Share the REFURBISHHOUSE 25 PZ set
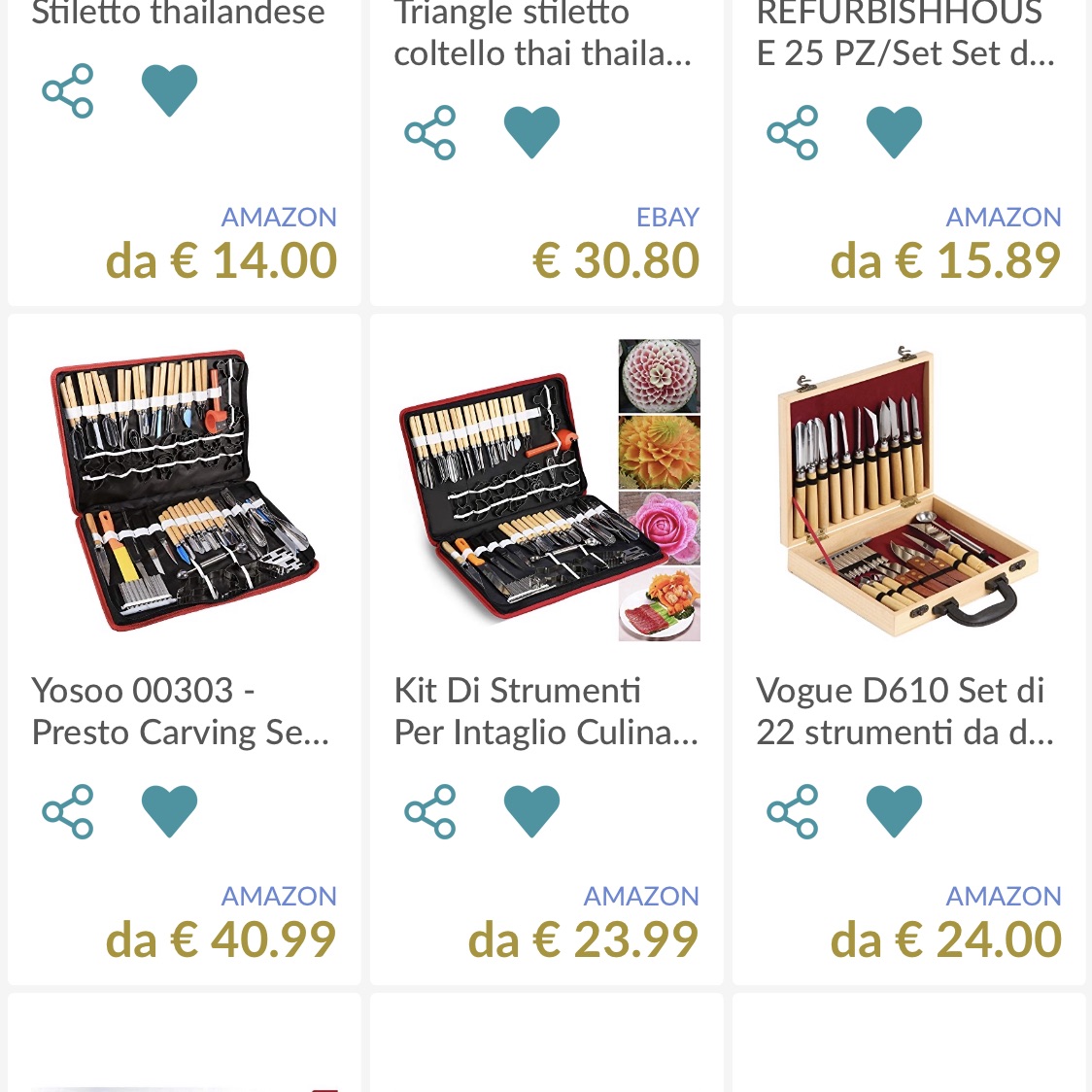Screen dimensions: 1092x1092 click(x=793, y=132)
